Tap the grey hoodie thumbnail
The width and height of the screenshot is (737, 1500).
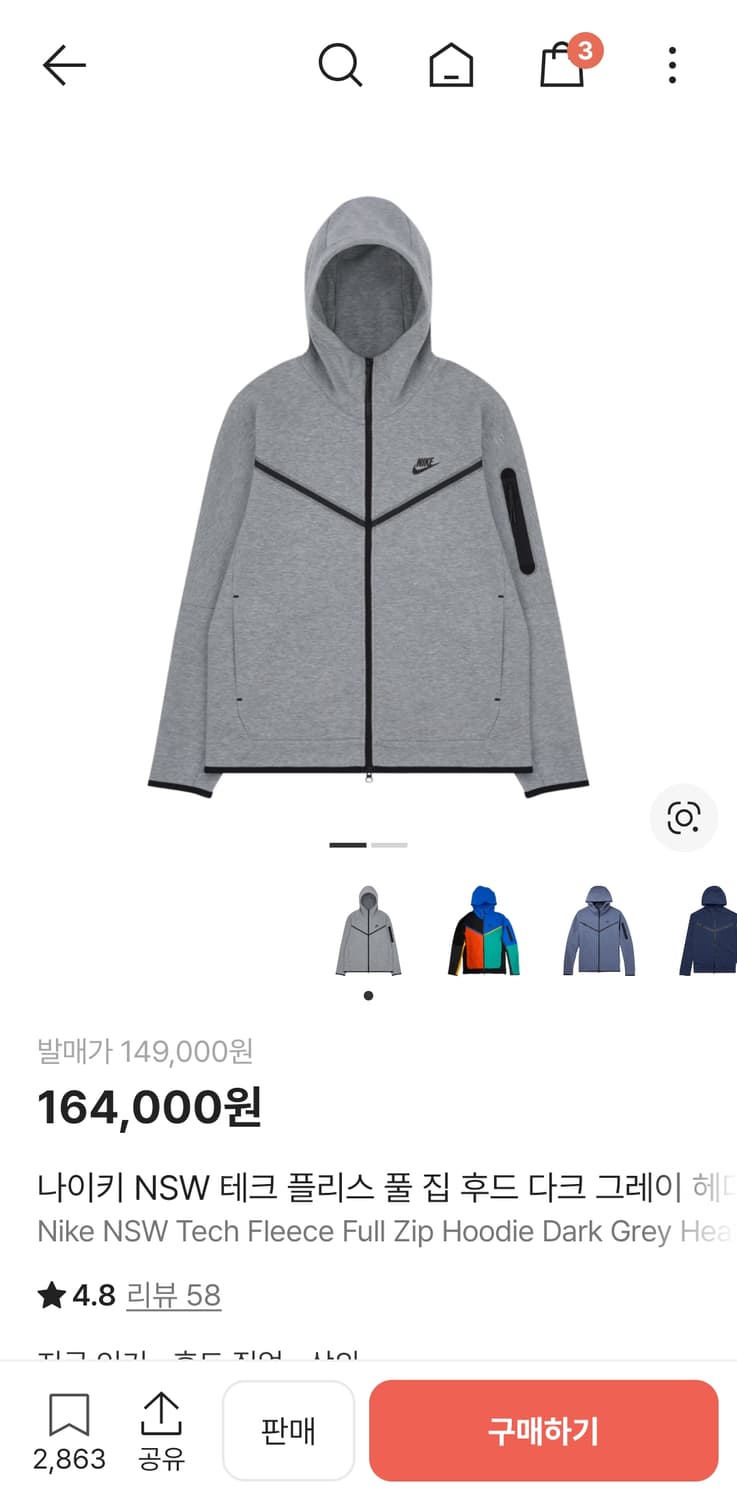(x=368, y=930)
